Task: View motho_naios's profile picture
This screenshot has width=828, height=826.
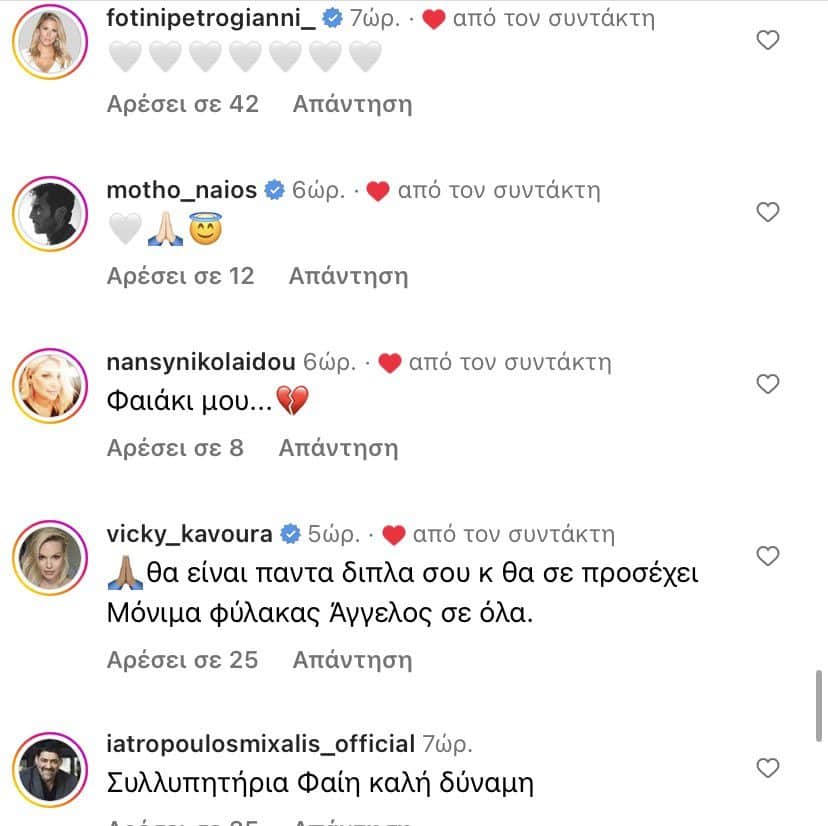Action: point(49,213)
